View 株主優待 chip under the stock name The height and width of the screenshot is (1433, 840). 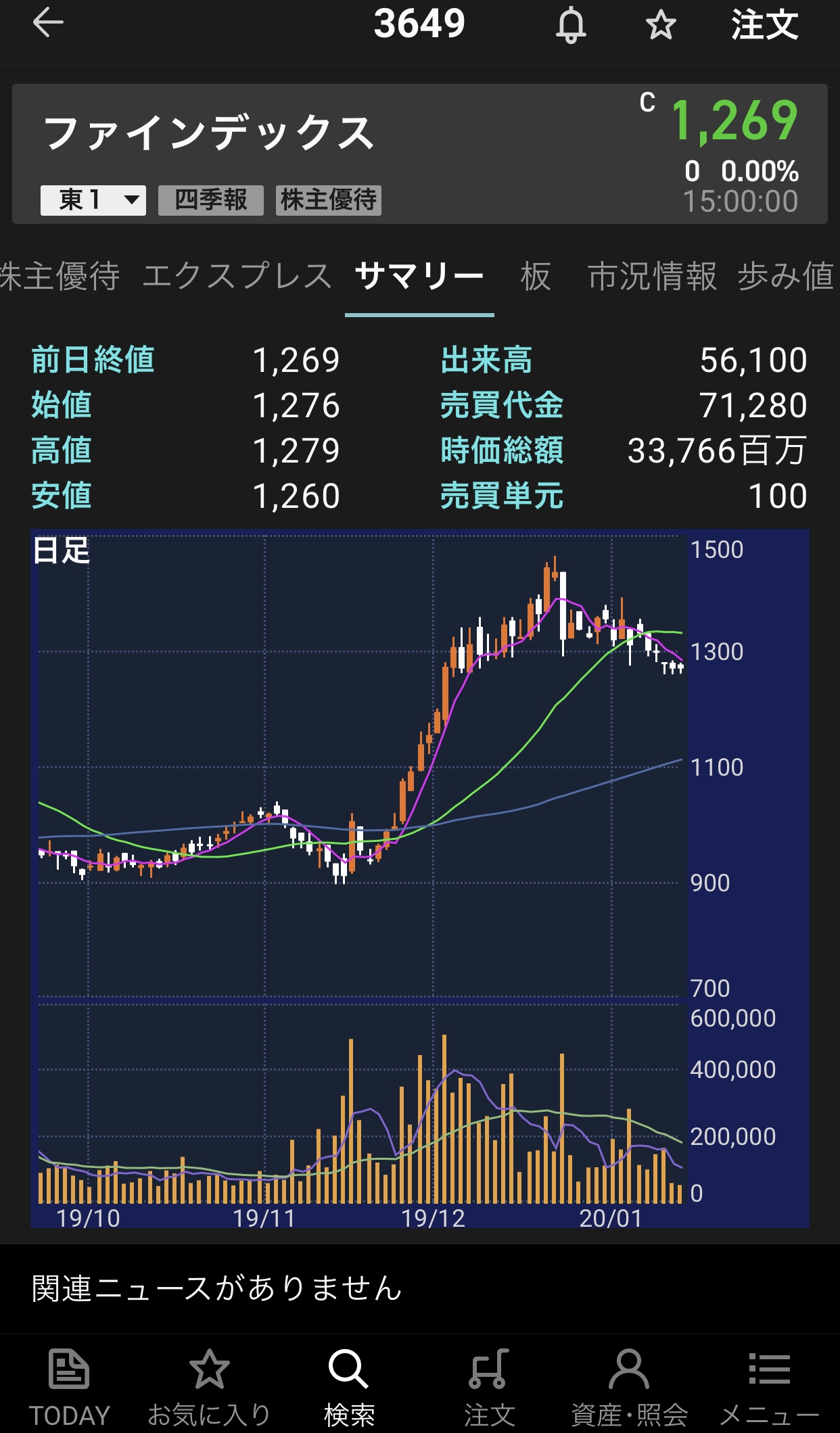[x=328, y=200]
